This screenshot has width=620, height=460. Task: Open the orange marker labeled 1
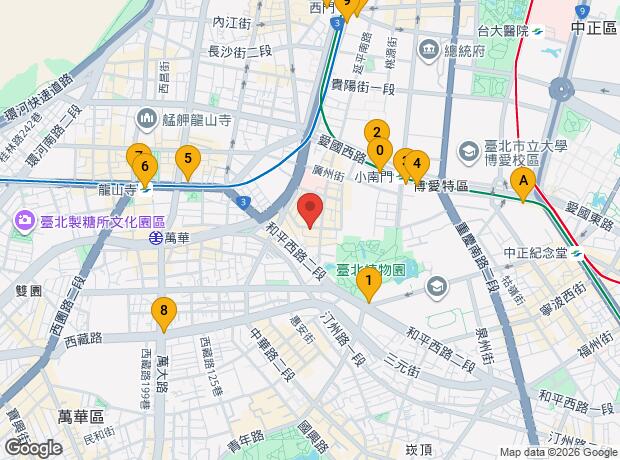pyautogui.click(x=369, y=284)
